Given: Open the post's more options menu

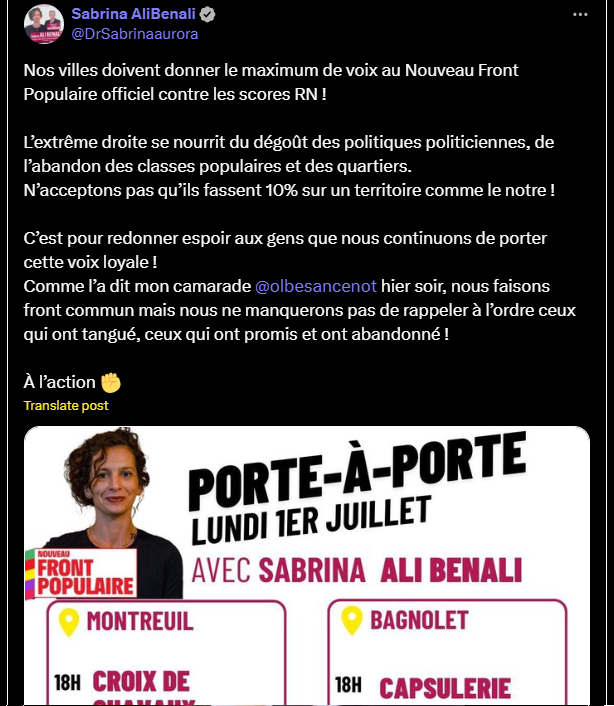Looking at the screenshot, I should click(x=580, y=15).
